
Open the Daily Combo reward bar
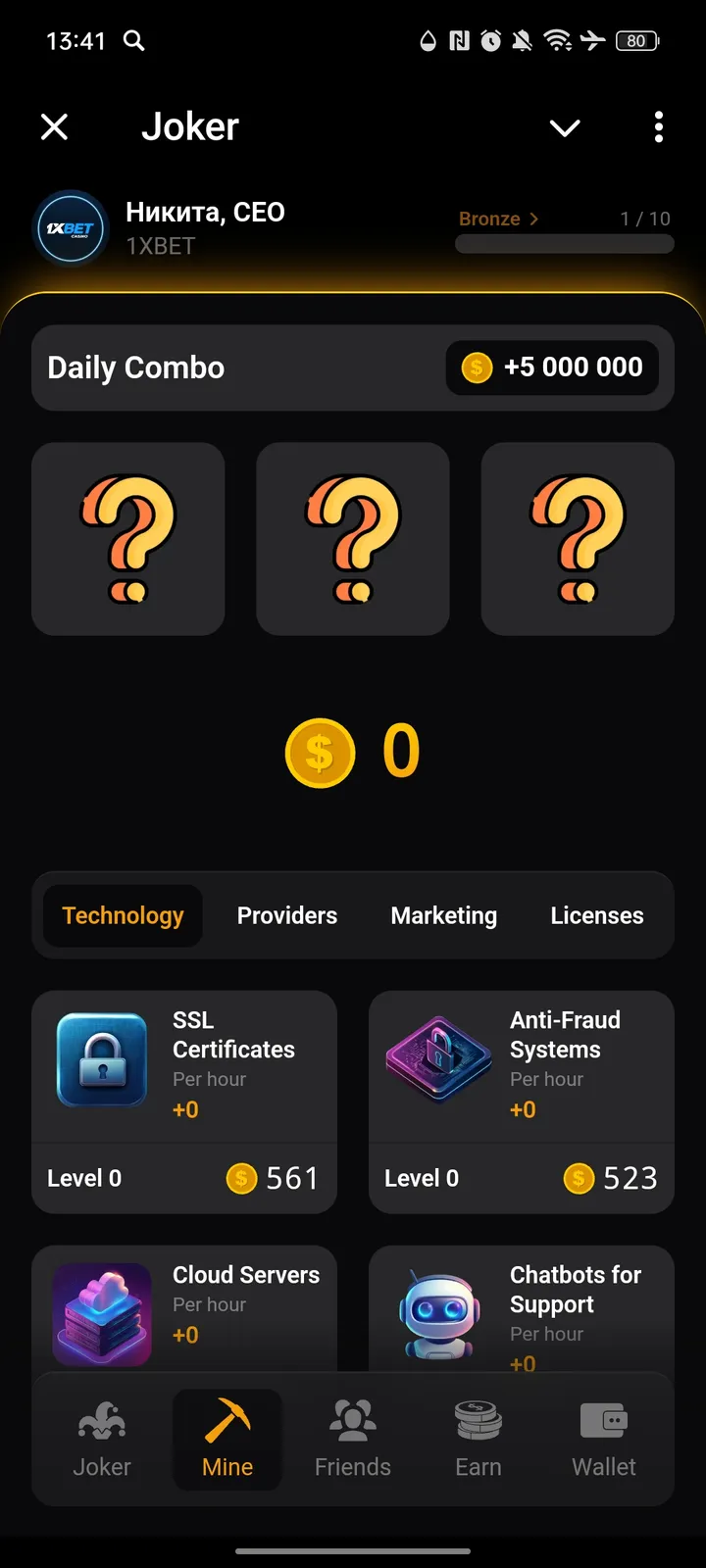[x=353, y=367]
